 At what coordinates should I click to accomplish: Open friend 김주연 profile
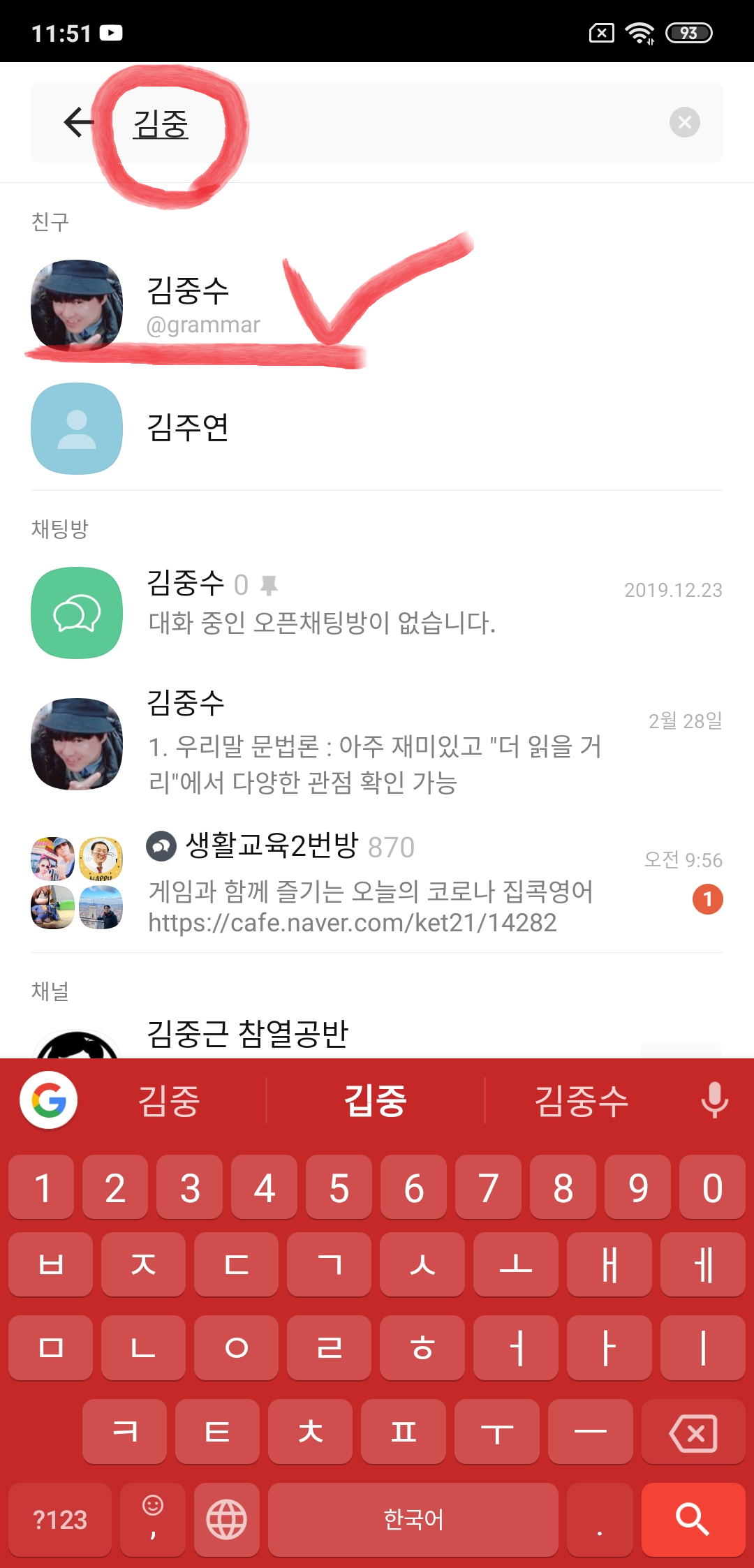(x=377, y=428)
